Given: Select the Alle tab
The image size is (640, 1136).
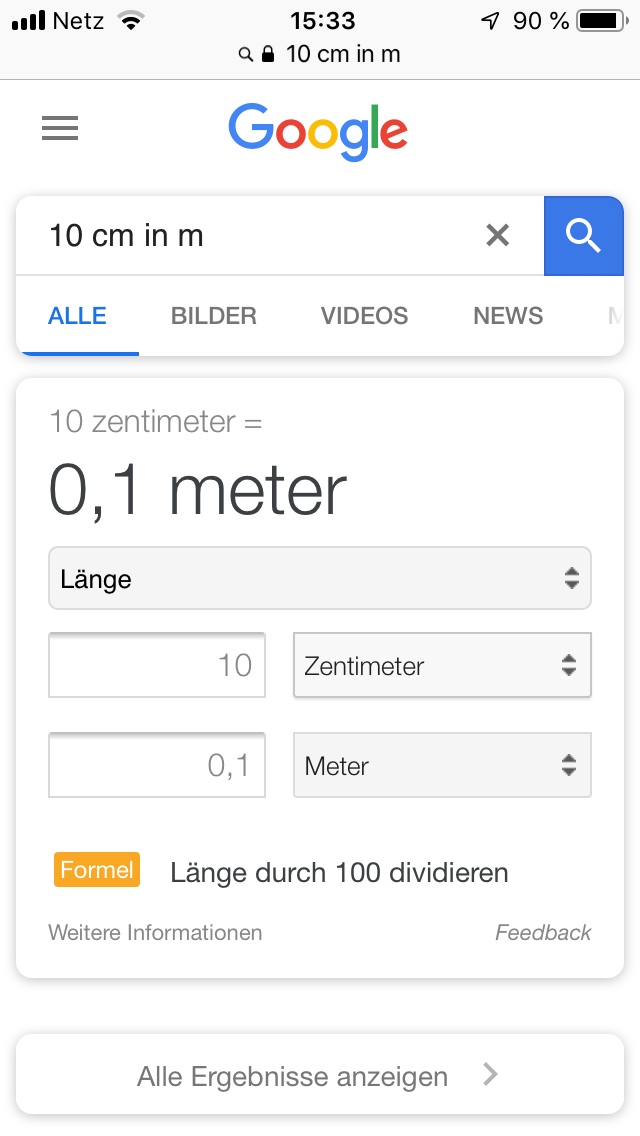Looking at the screenshot, I should (78, 316).
